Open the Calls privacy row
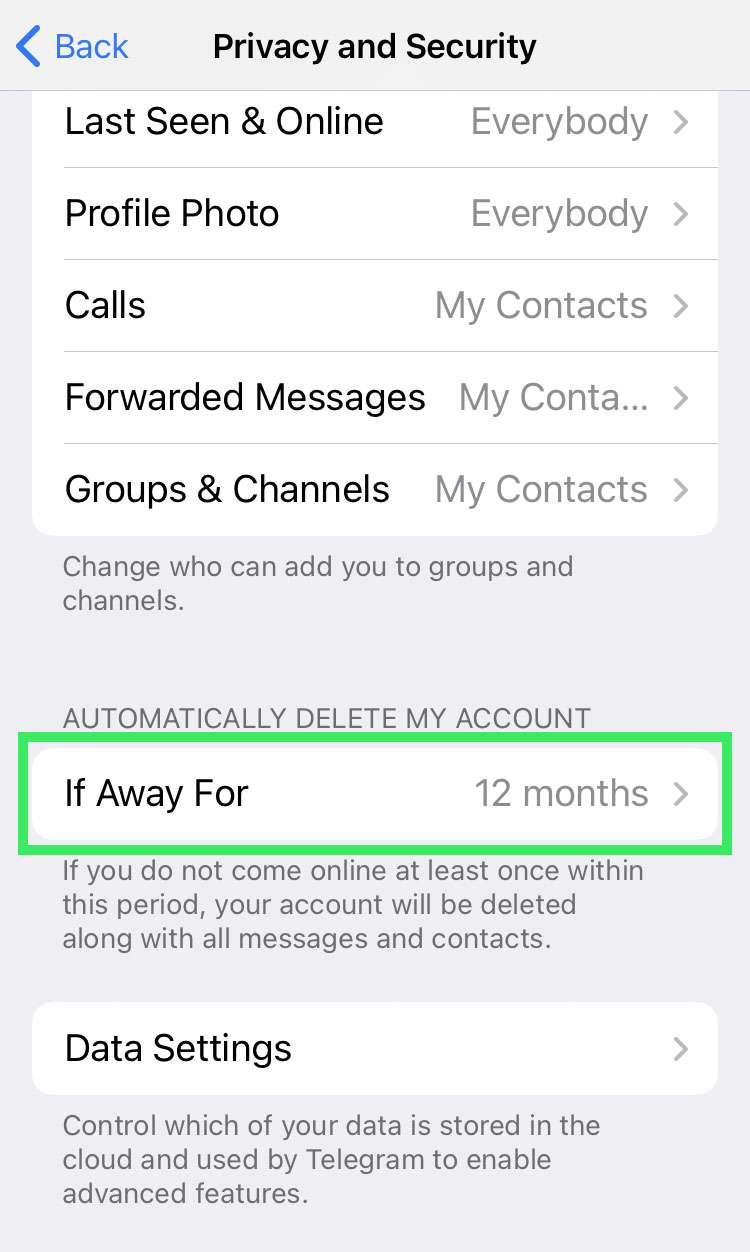 coord(375,306)
